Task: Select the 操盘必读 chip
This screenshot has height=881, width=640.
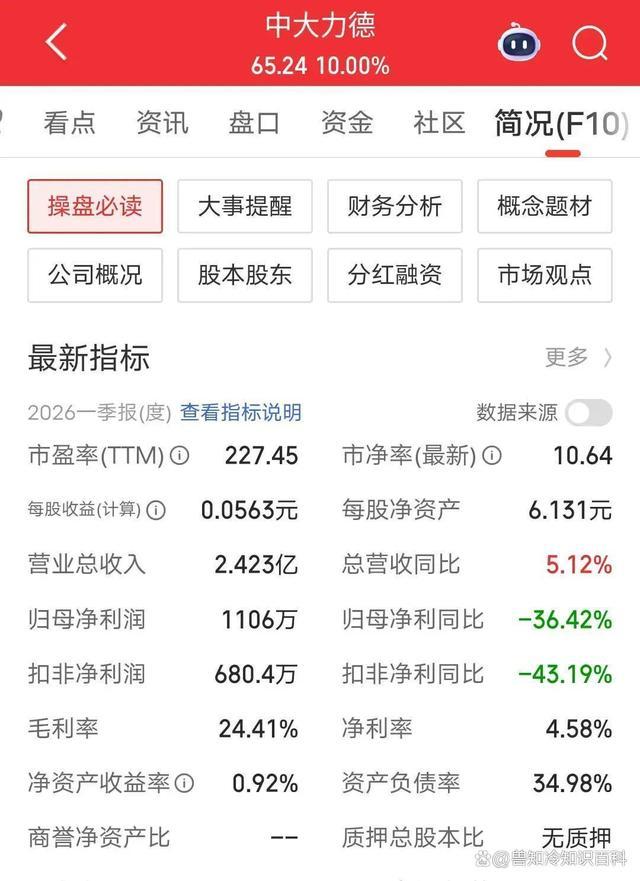Action: click(x=95, y=206)
